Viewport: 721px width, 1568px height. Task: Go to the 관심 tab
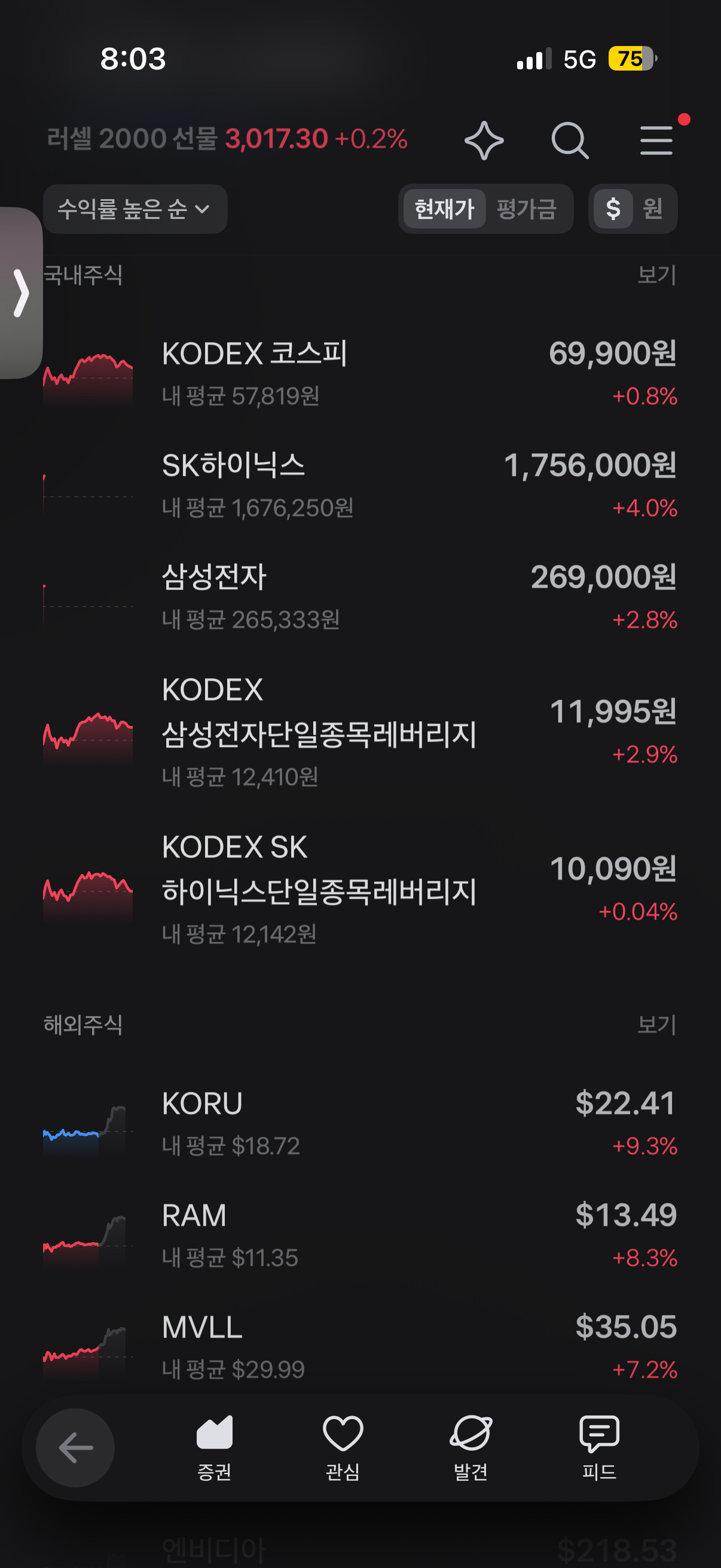[343, 1448]
